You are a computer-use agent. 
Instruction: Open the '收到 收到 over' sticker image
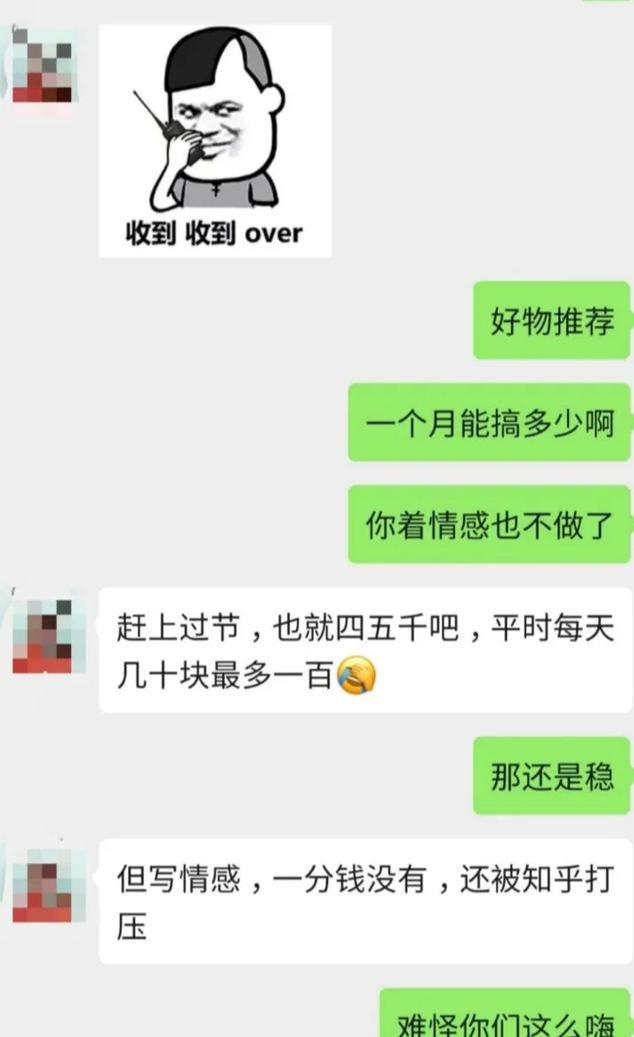(x=215, y=140)
